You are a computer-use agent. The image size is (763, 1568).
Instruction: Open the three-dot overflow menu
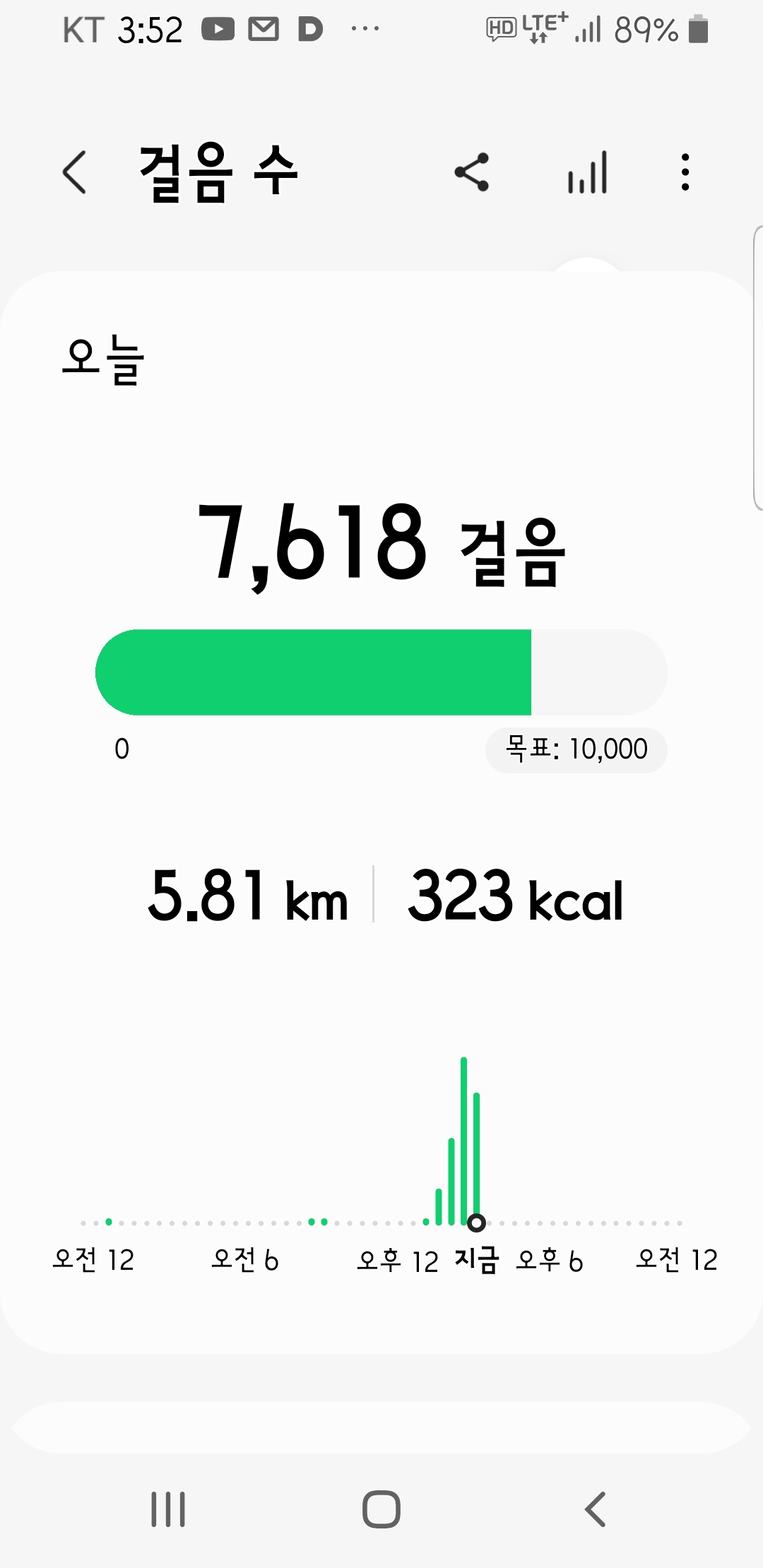pyautogui.click(x=685, y=172)
